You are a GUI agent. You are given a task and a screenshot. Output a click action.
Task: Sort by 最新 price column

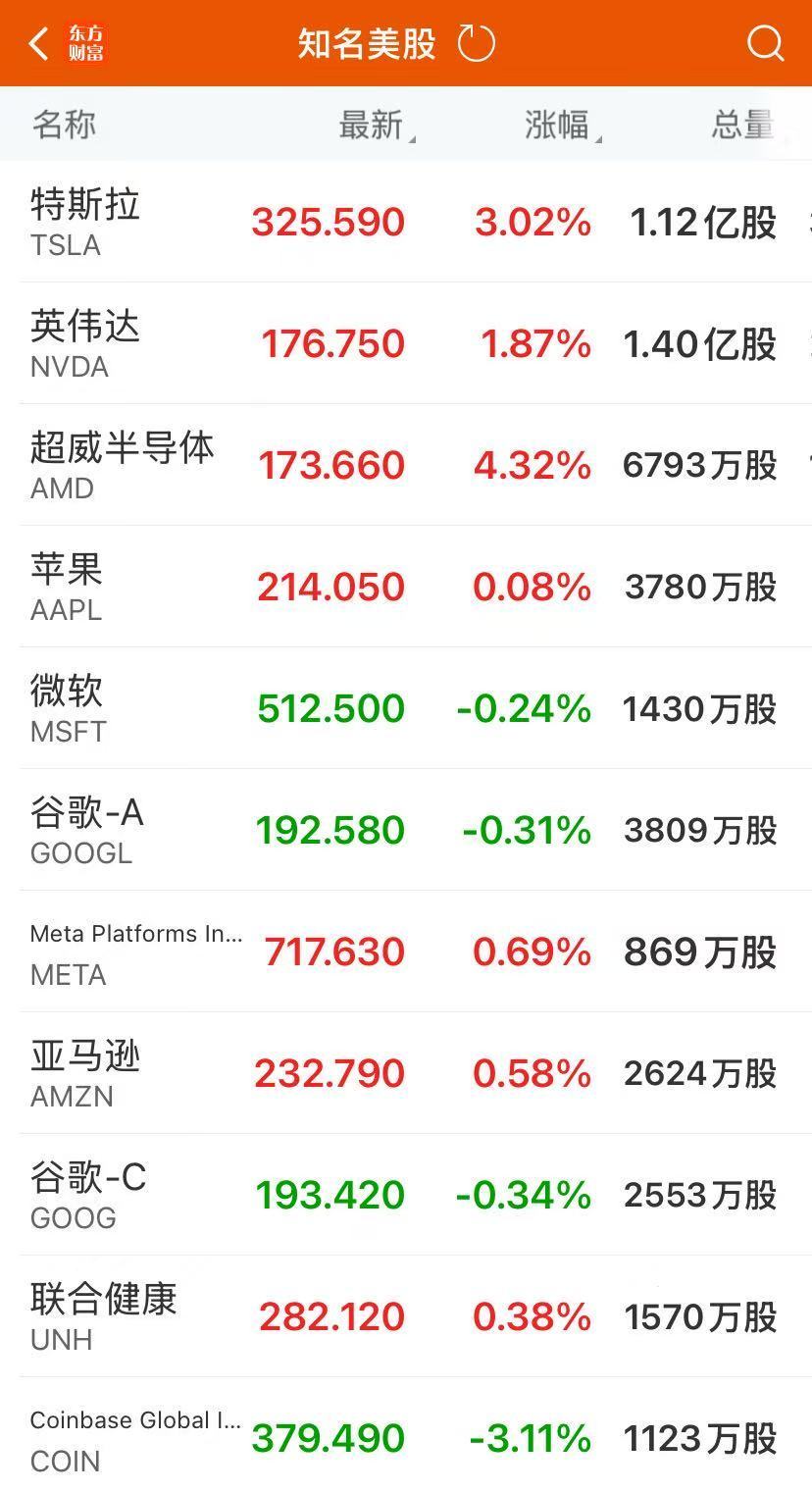(373, 126)
